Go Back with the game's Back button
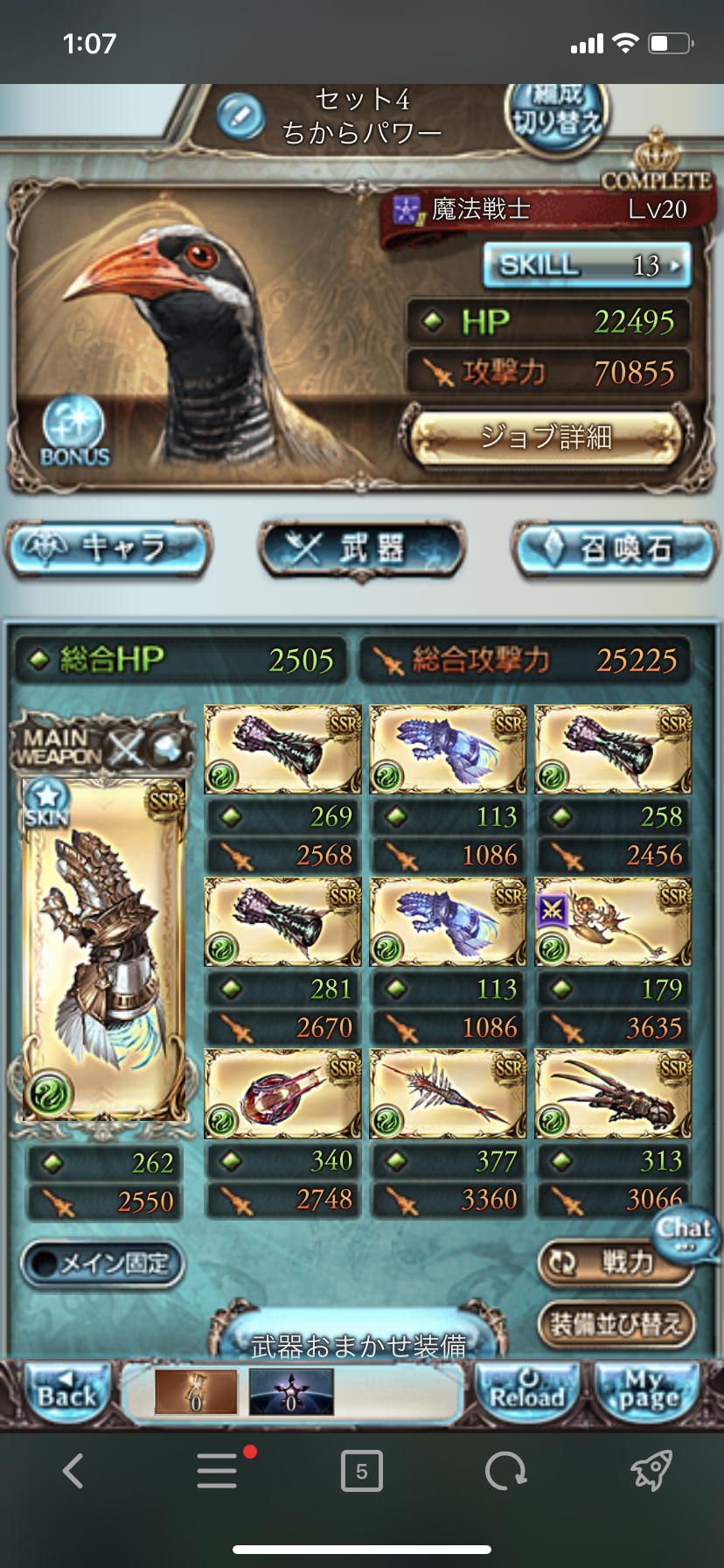Viewport: 724px width, 1568px height. pos(66,1391)
